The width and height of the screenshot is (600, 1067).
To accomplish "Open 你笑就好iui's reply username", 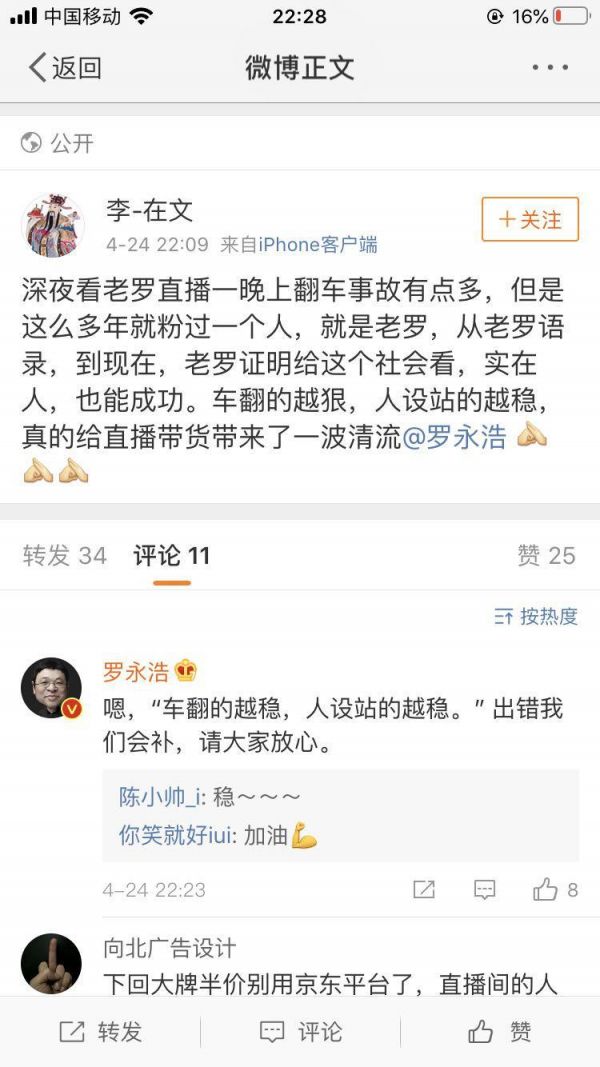I will click(175, 836).
